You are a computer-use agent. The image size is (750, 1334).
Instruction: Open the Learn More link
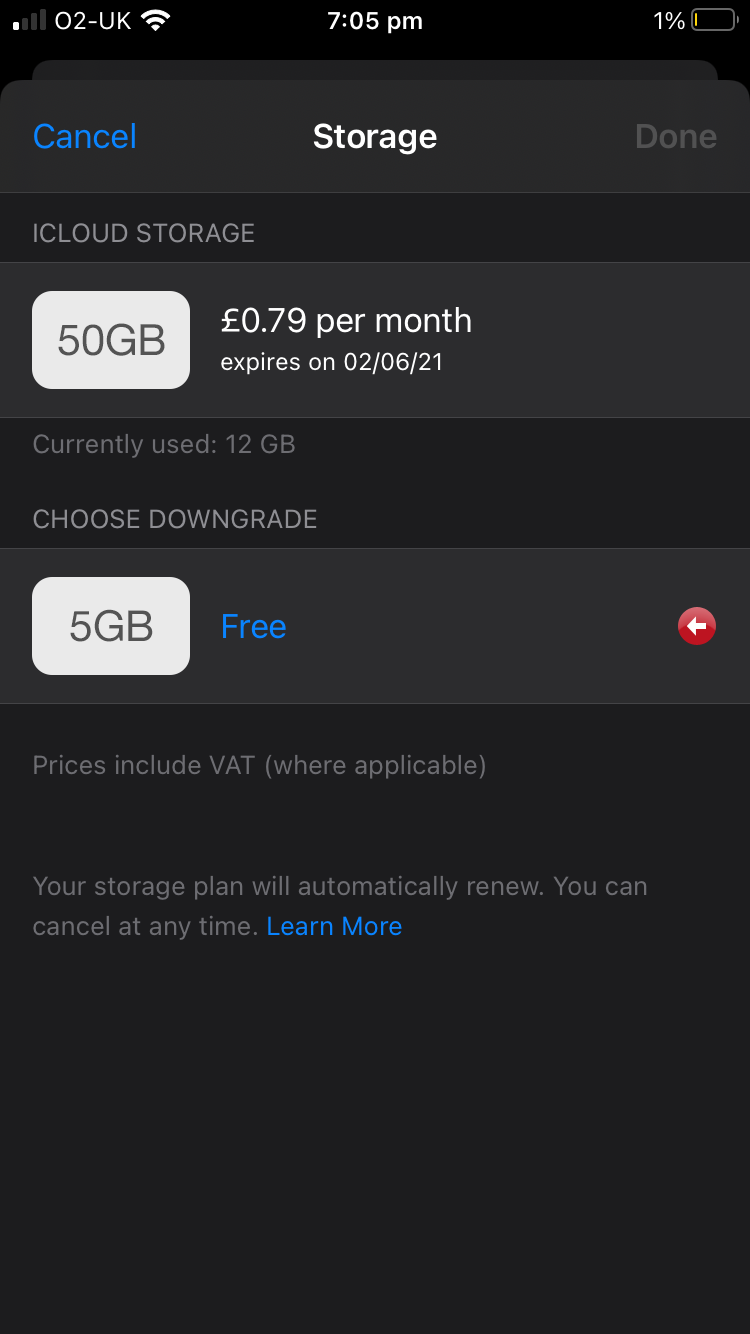tap(334, 927)
